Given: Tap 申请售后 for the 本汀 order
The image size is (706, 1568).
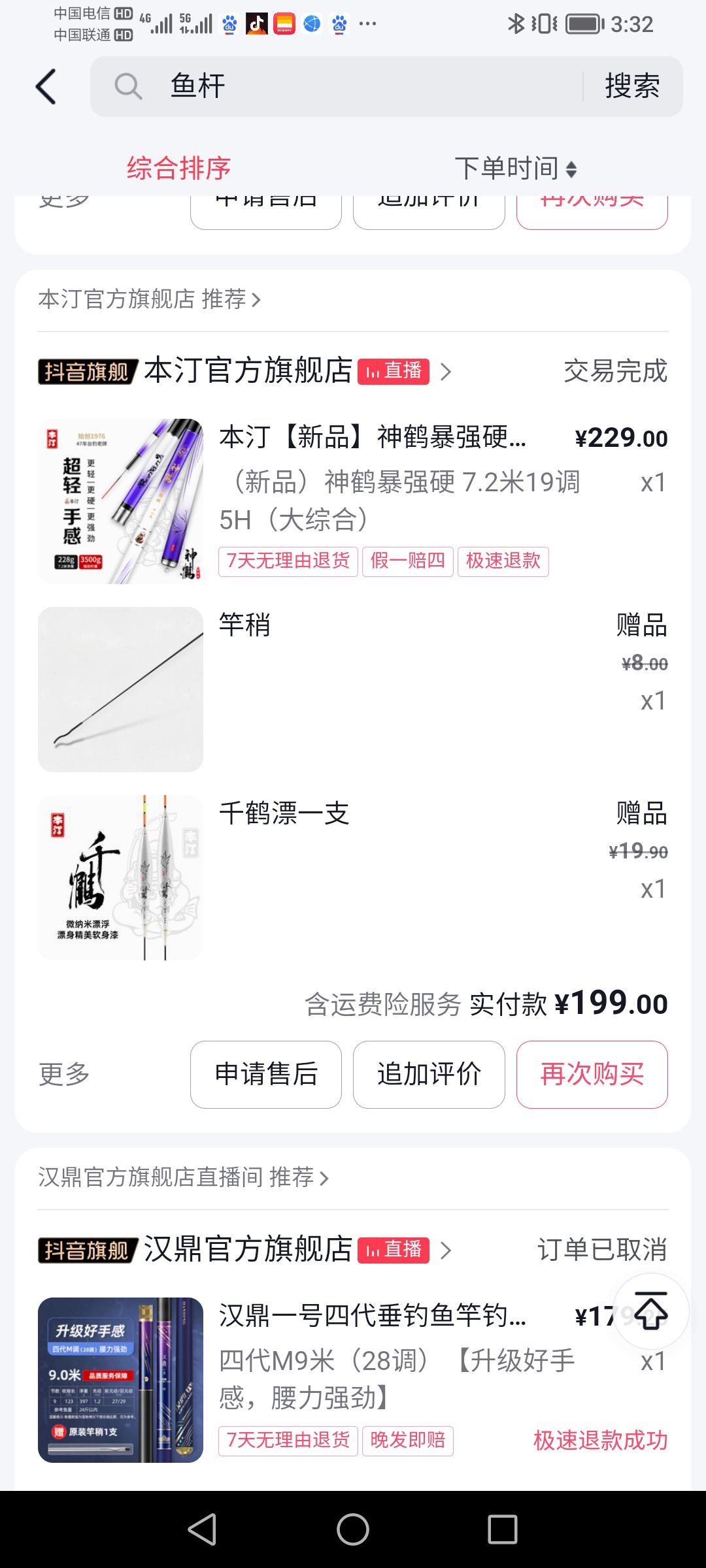Looking at the screenshot, I should [266, 1074].
